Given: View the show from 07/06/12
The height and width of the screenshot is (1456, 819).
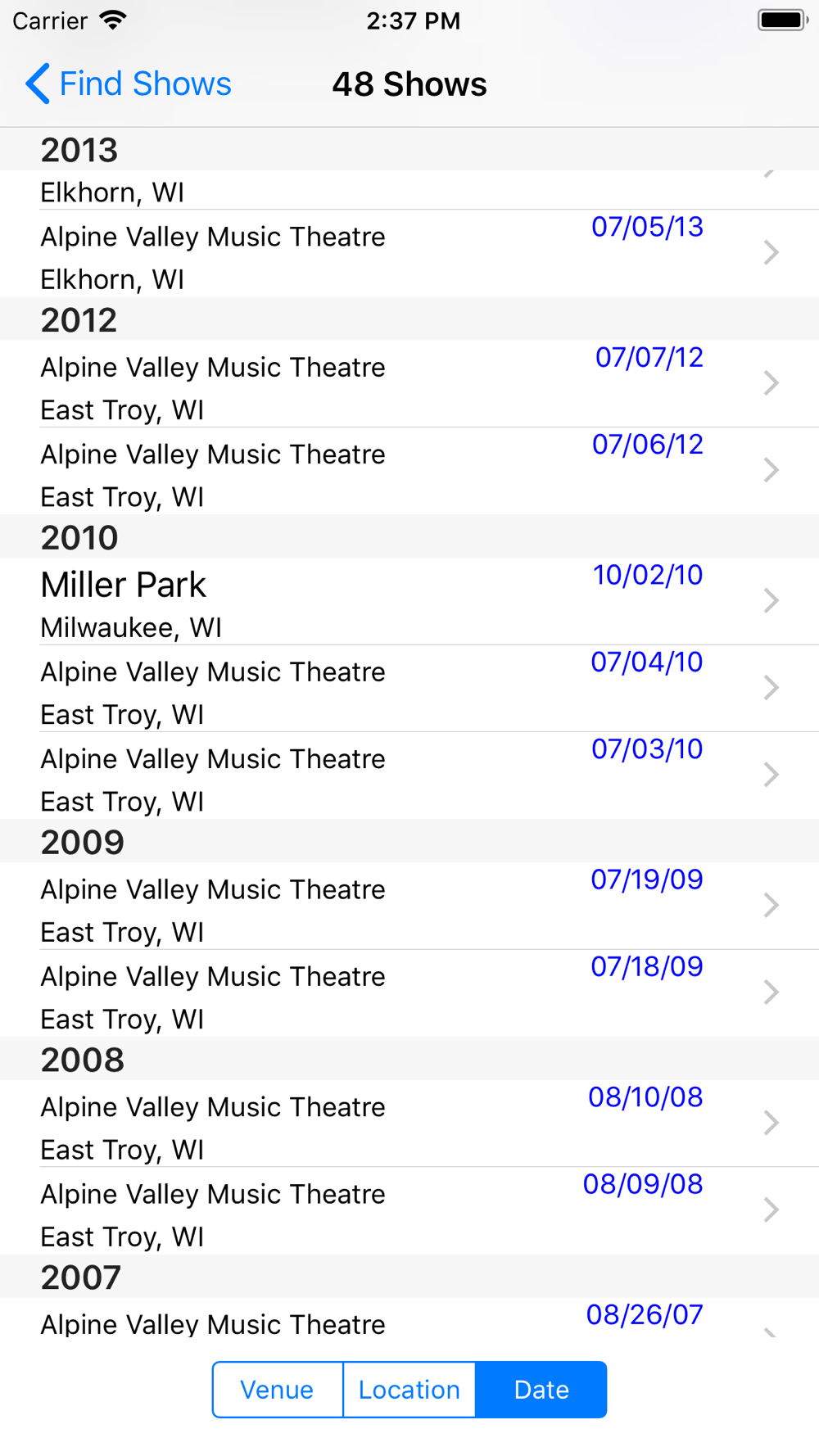Looking at the screenshot, I should click(x=409, y=471).
